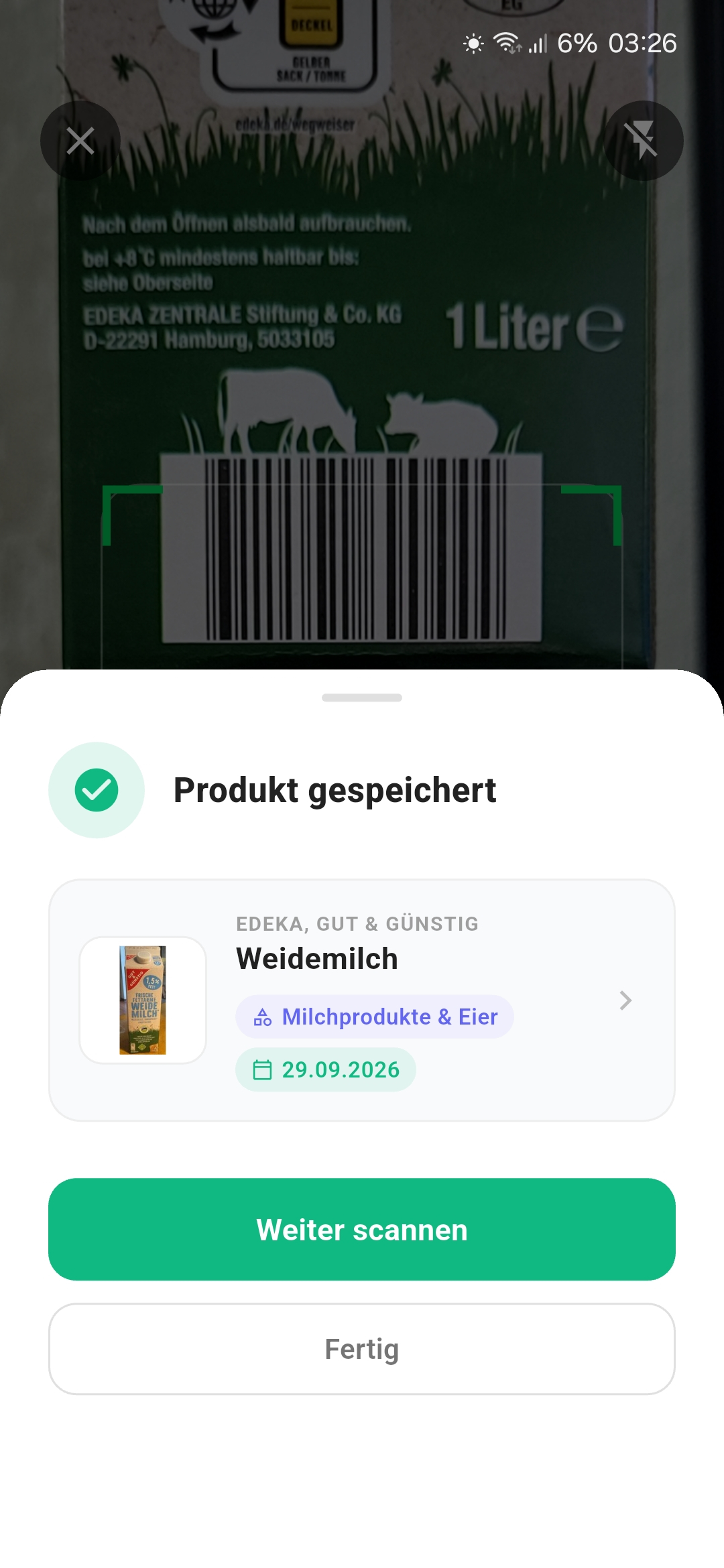Tap the Wi-Fi icon in the status bar
This screenshot has width=724, height=1568.
(507, 43)
